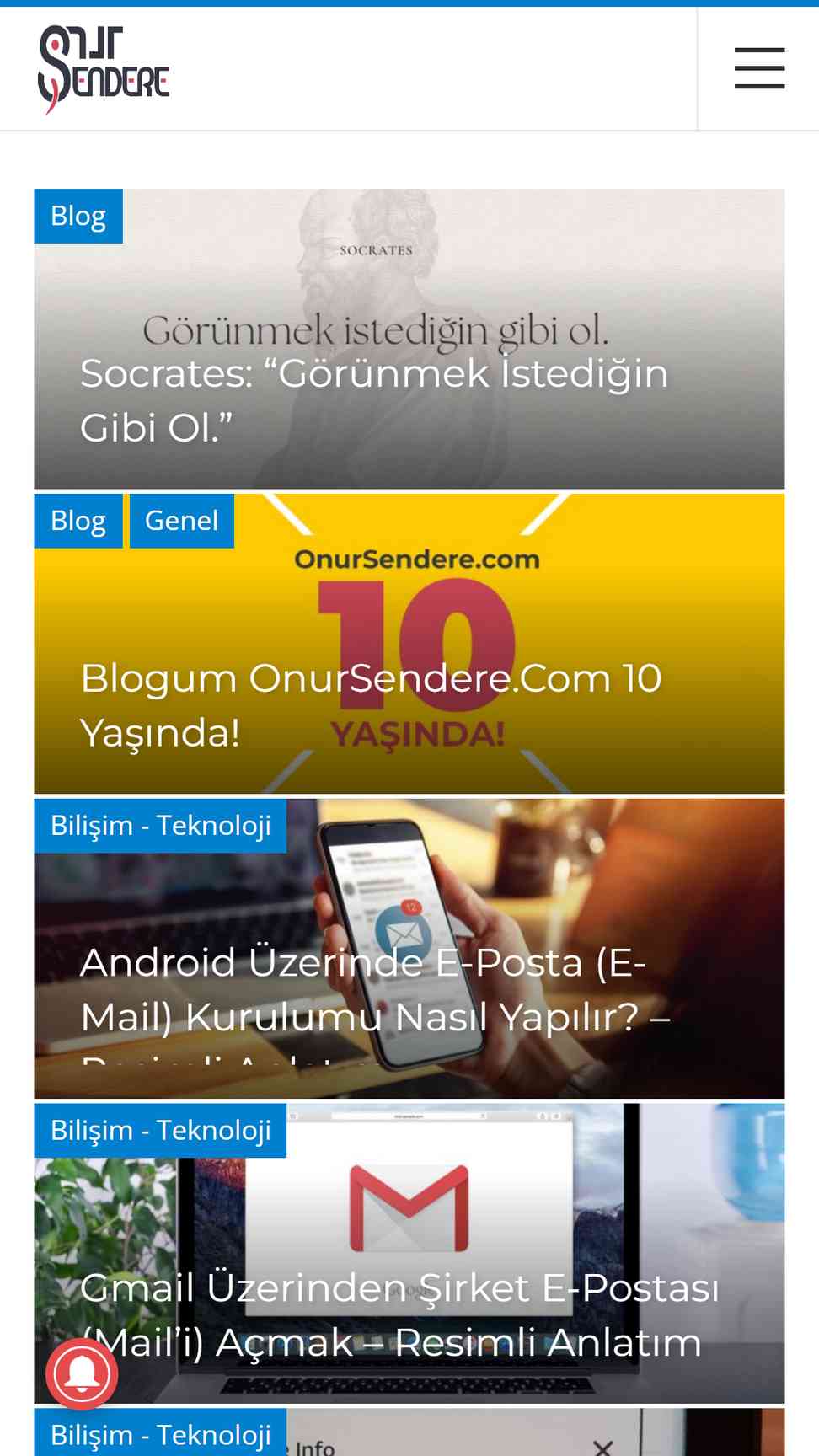Open the OnurSendere.Com 10 Yaşında post

click(x=371, y=704)
